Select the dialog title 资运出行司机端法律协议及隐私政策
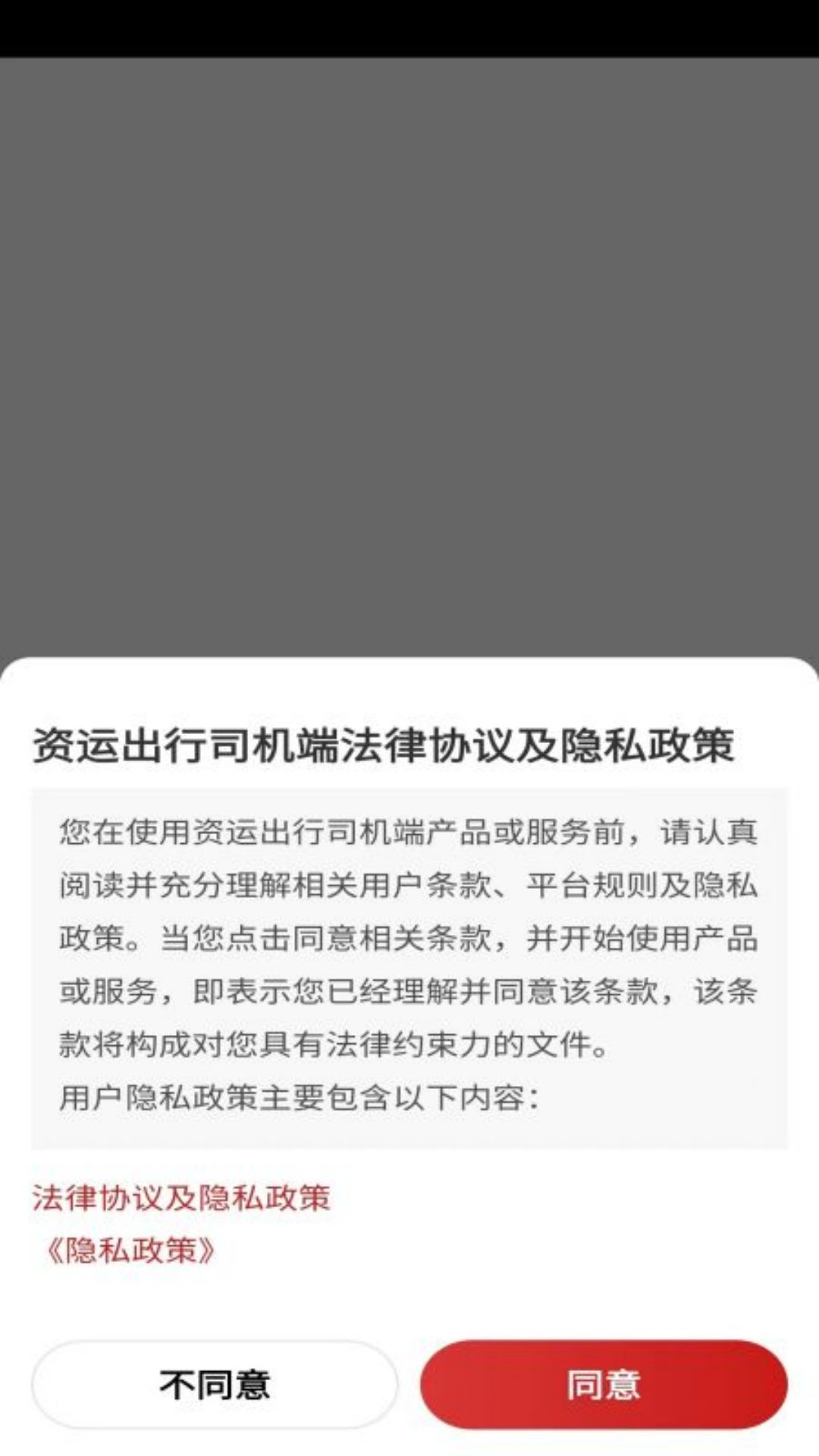 tap(388, 746)
